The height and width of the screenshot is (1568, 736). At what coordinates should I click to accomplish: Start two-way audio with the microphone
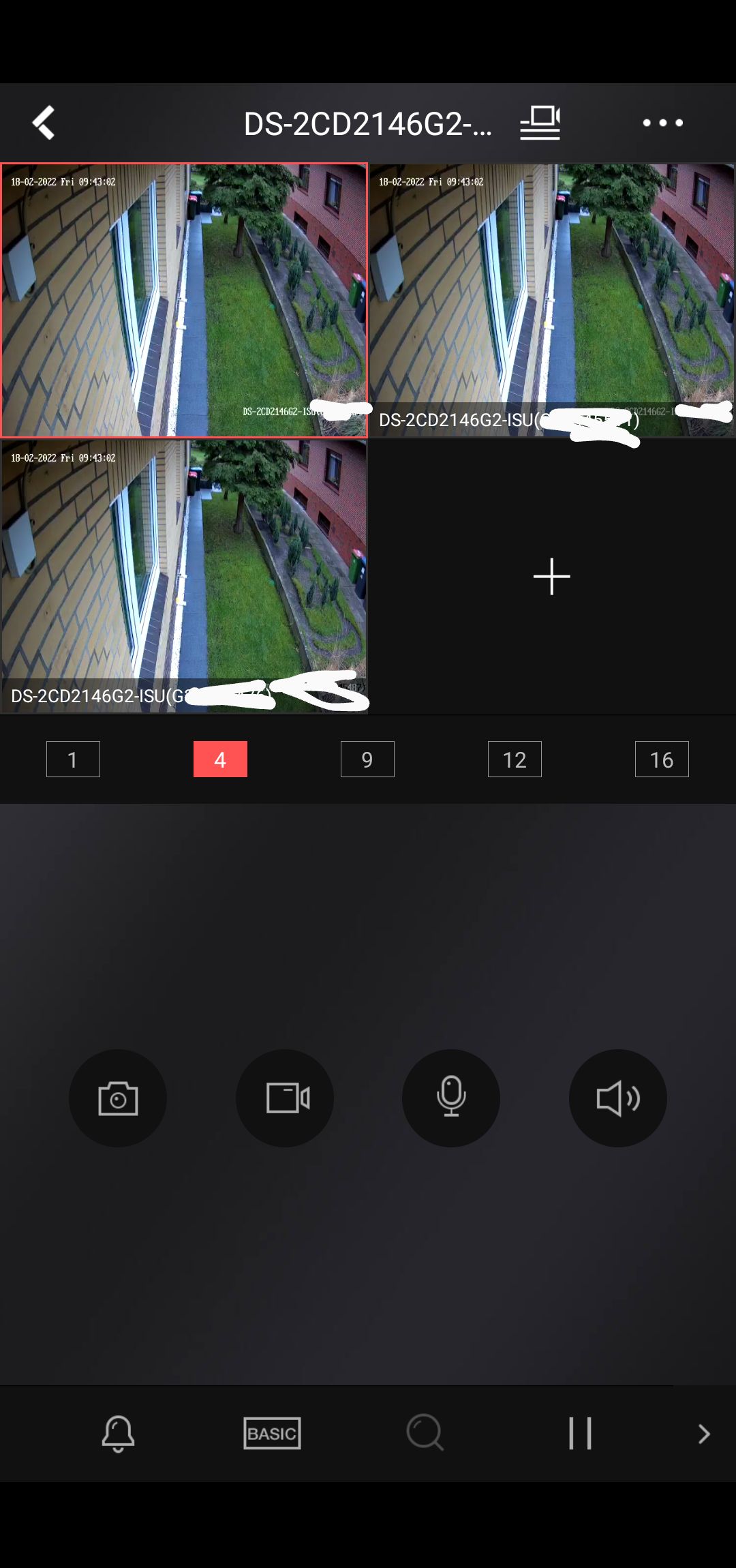pyautogui.click(x=451, y=1098)
